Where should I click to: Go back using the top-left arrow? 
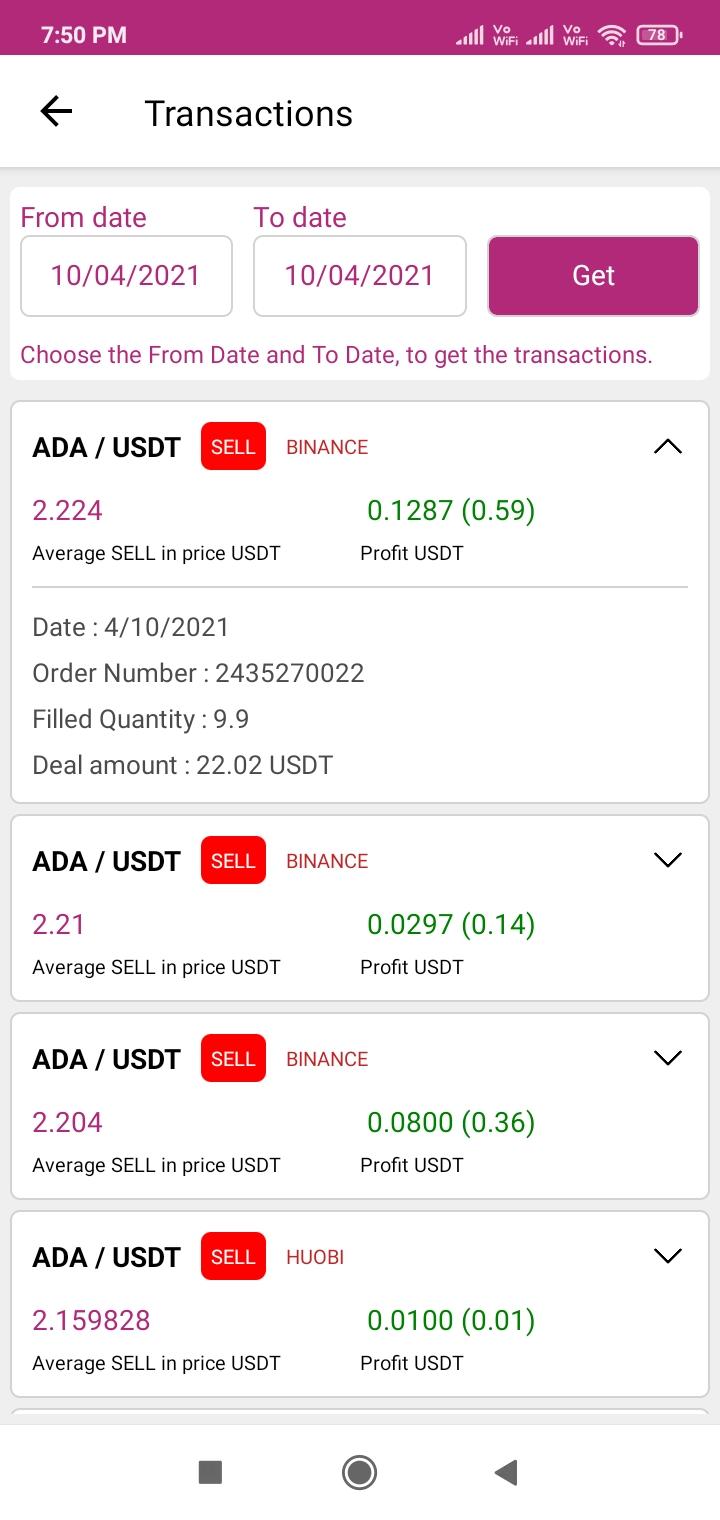pos(57,111)
